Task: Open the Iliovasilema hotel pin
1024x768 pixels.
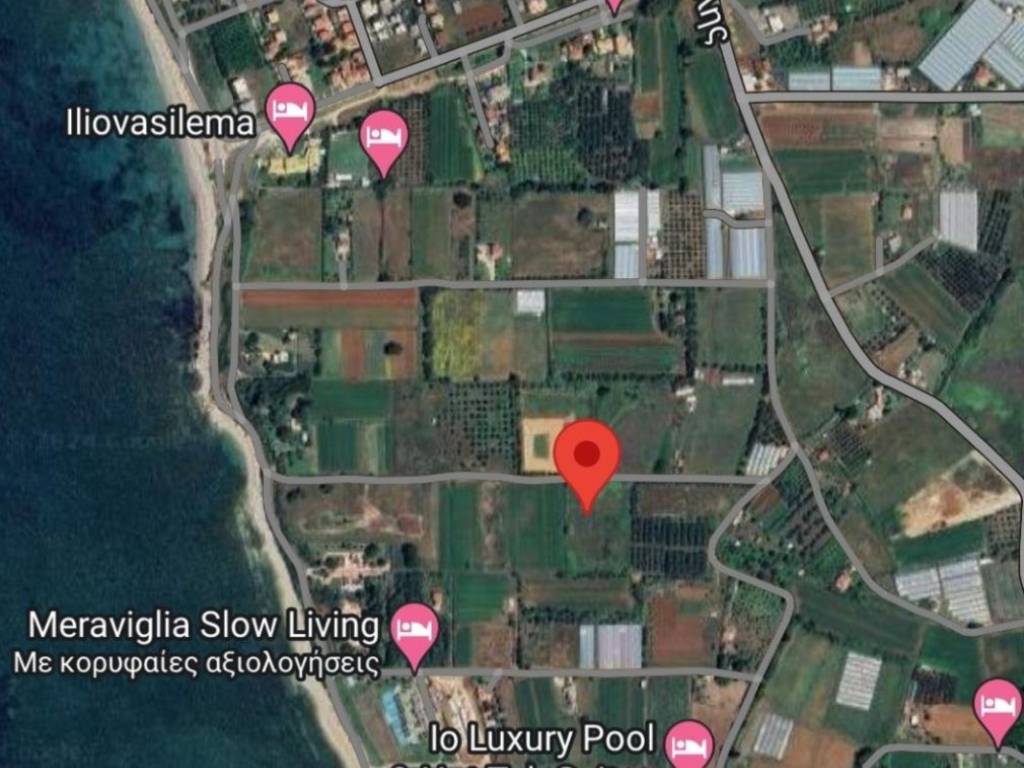Action: (x=290, y=111)
